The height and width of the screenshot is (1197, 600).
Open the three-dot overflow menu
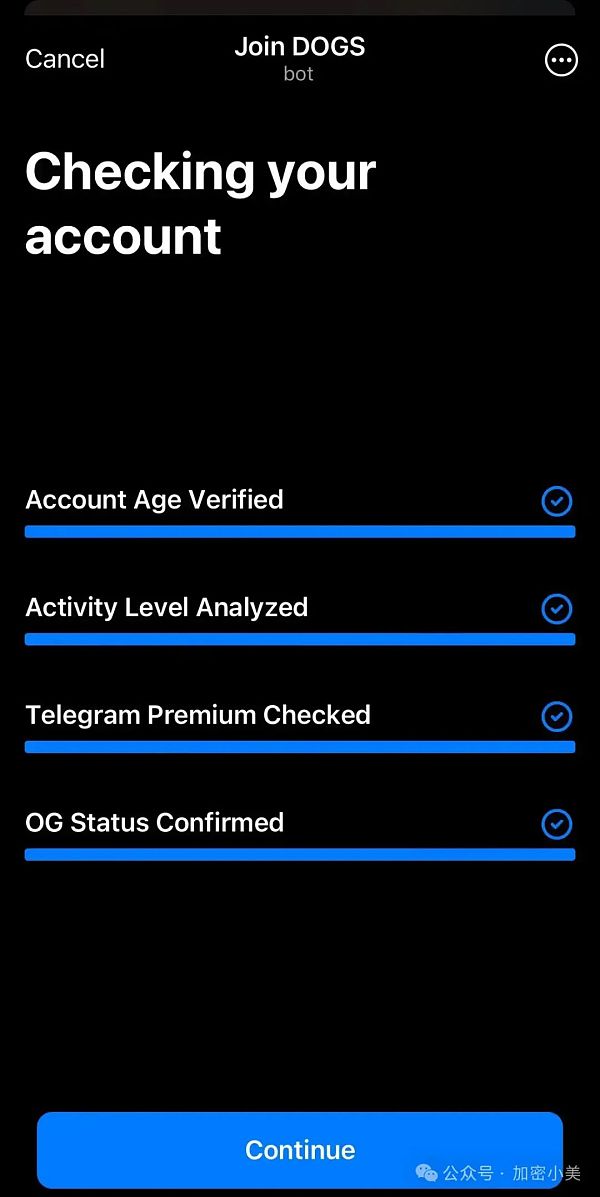tap(561, 60)
